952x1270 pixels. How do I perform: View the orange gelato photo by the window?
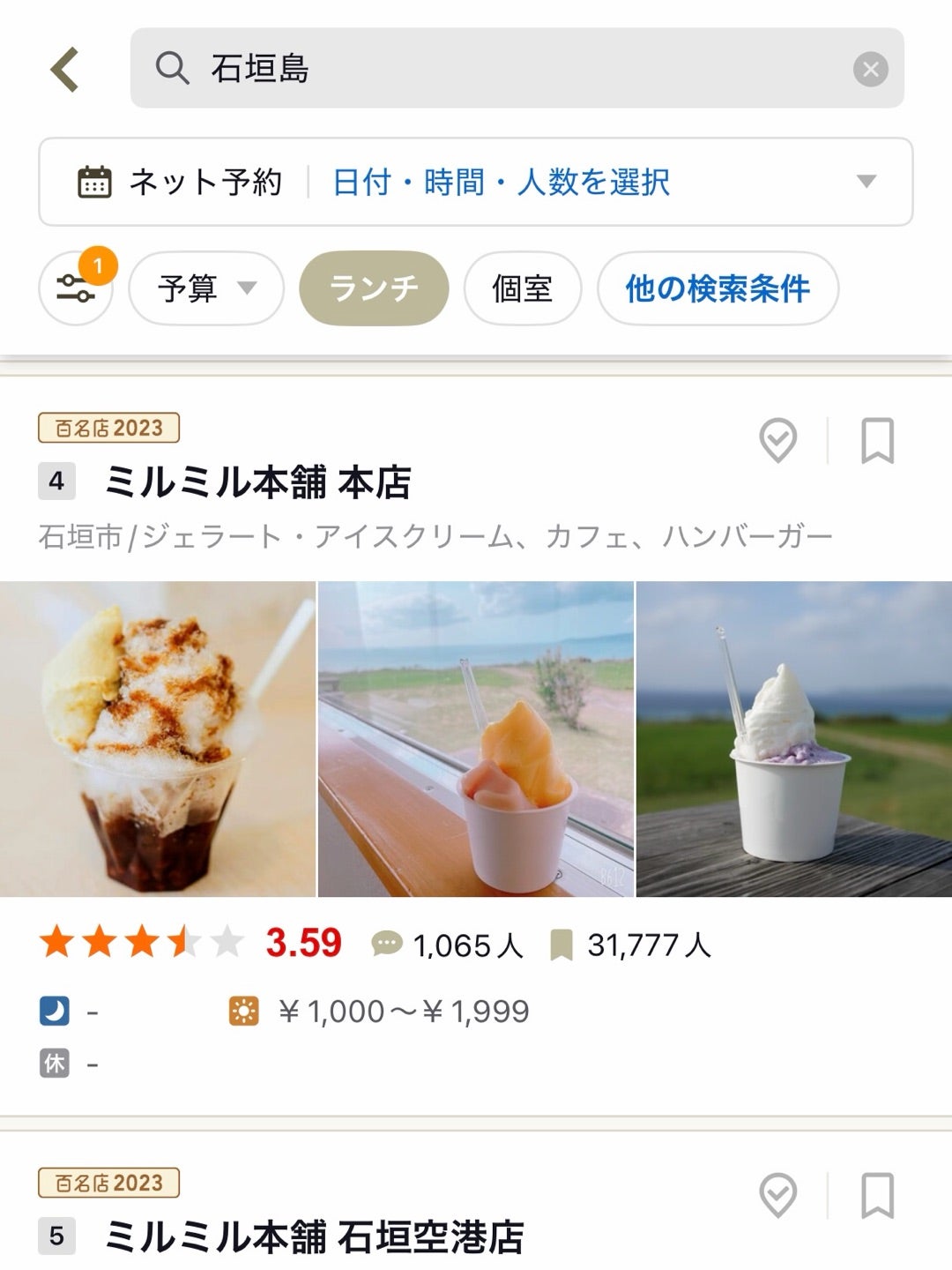click(476, 739)
